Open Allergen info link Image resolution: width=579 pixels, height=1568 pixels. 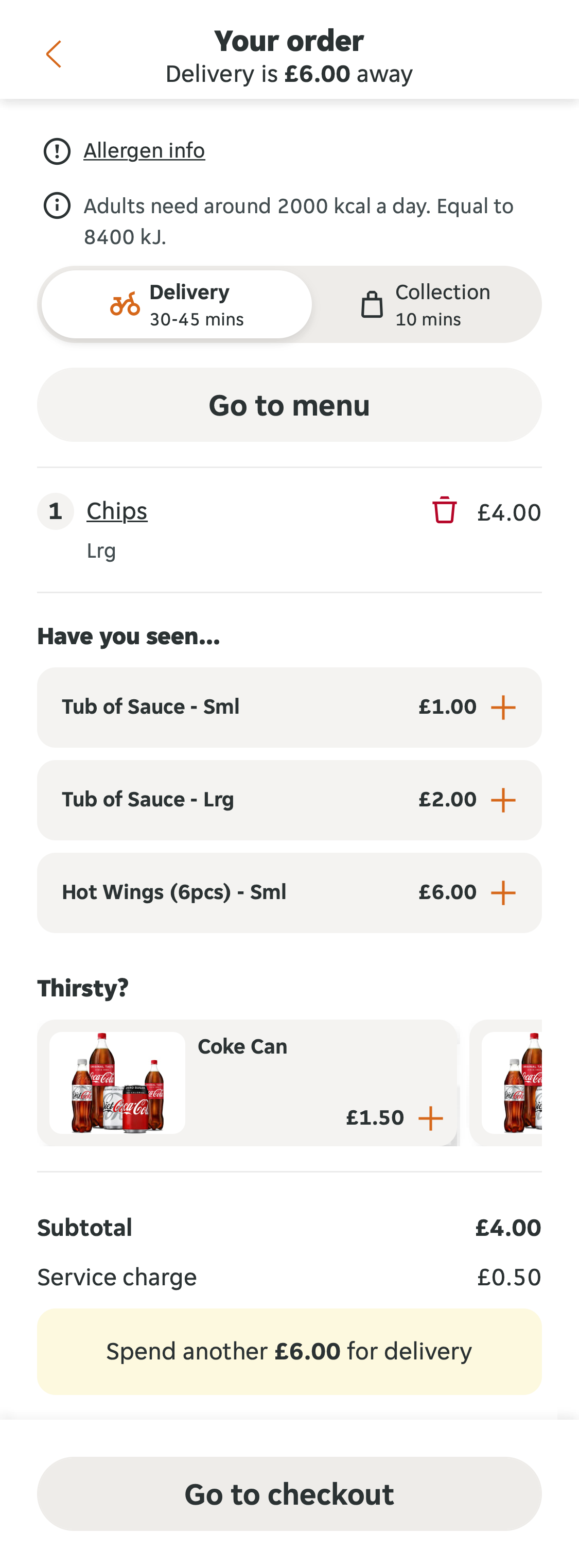click(x=144, y=150)
